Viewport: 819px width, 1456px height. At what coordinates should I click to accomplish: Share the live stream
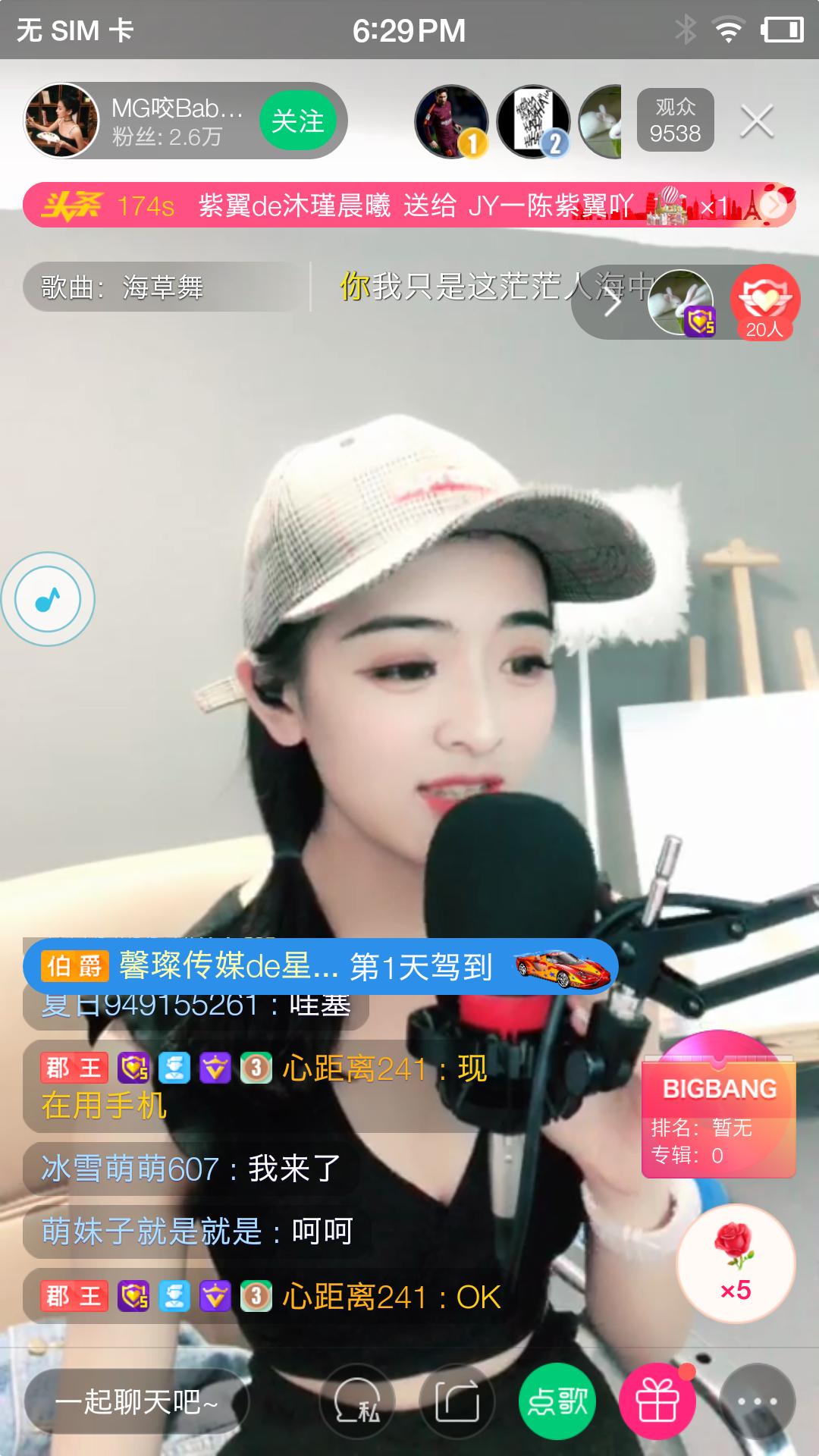(x=457, y=1401)
